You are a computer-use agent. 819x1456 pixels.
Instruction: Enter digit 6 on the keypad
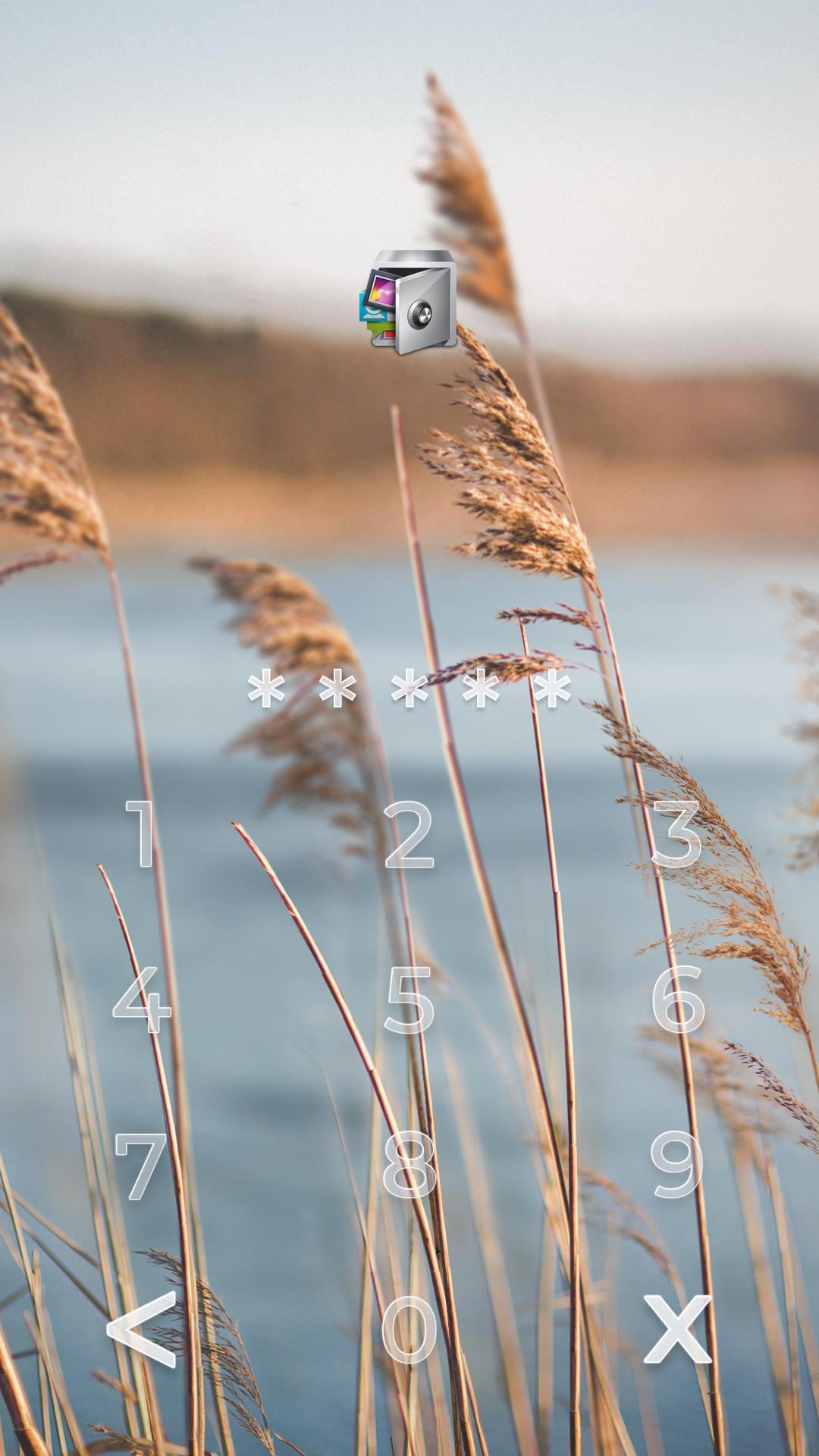[x=678, y=999]
